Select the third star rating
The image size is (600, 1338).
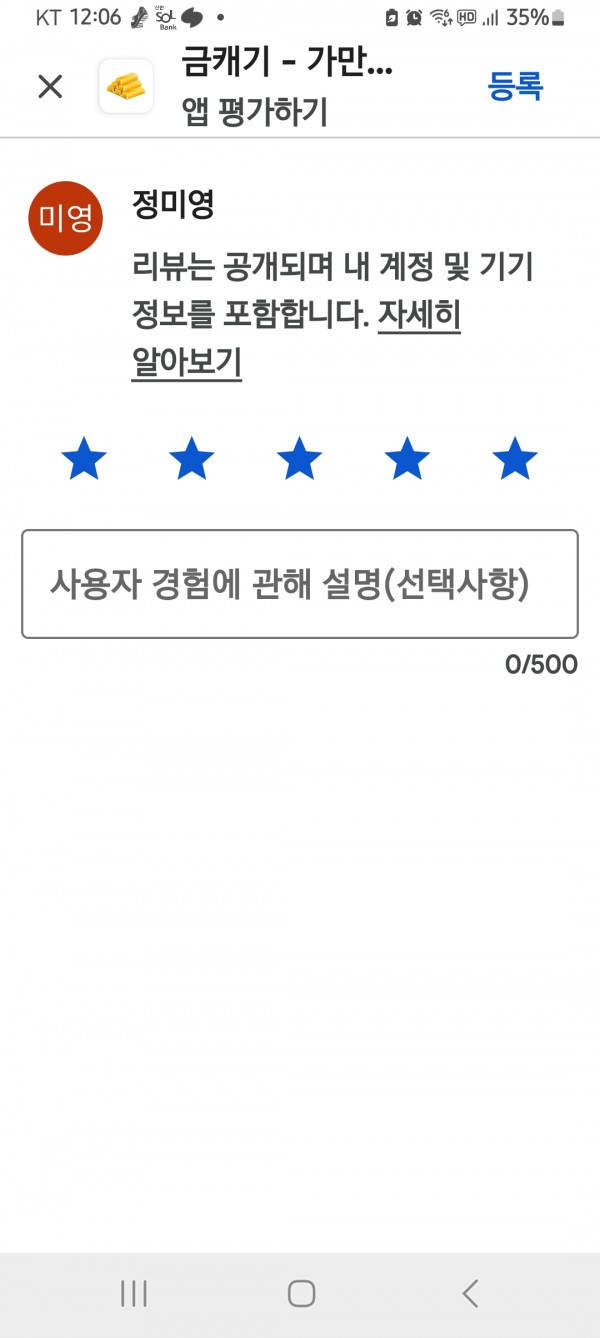300,459
